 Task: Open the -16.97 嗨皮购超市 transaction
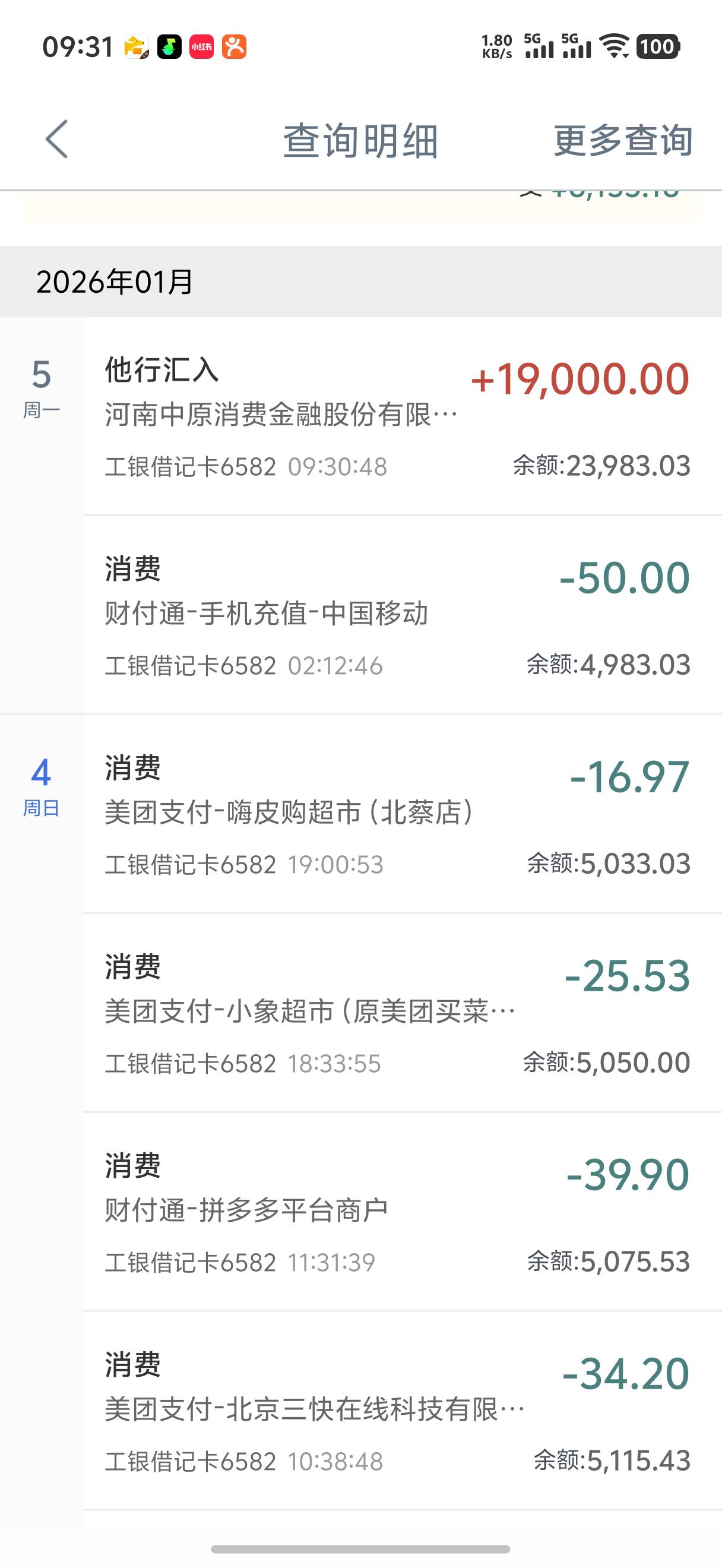pos(402,814)
